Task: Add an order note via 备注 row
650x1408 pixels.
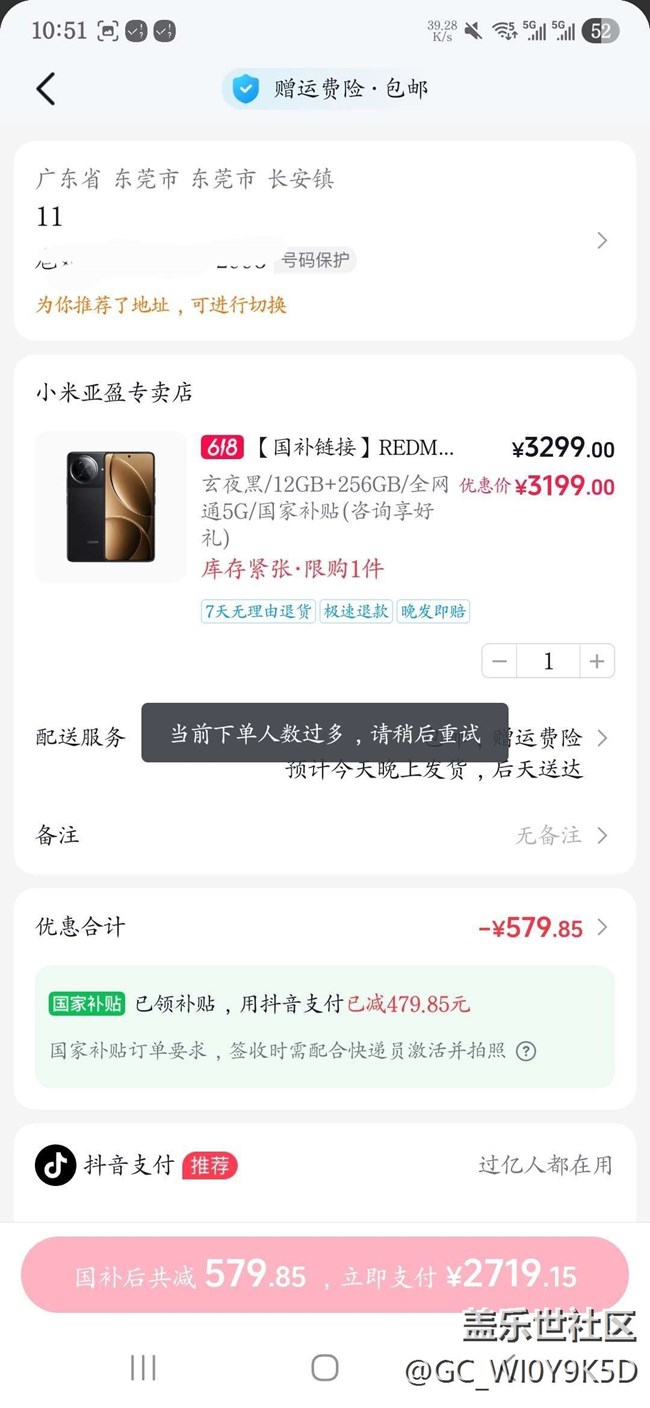Action: point(325,835)
